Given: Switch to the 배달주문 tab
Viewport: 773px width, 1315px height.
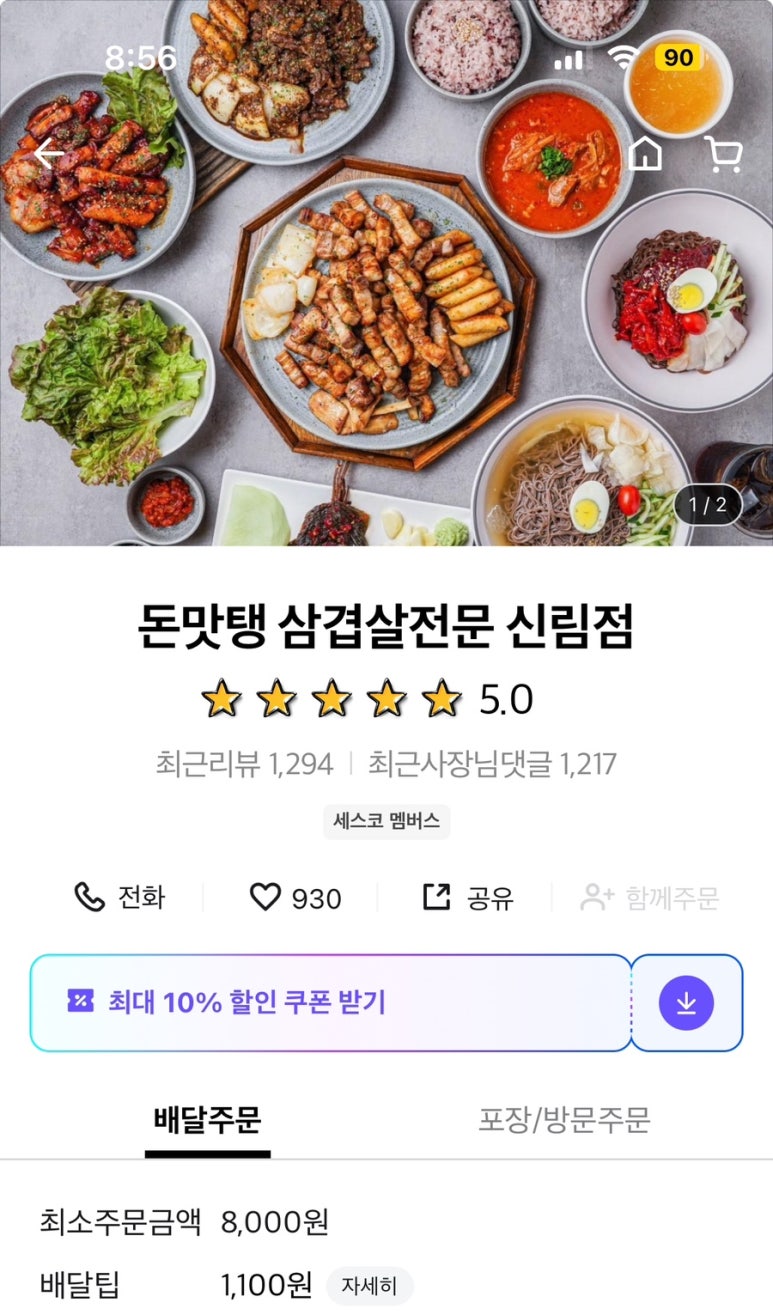Looking at the screenshot, I should pyautogui.click(x=207, y=1121).
